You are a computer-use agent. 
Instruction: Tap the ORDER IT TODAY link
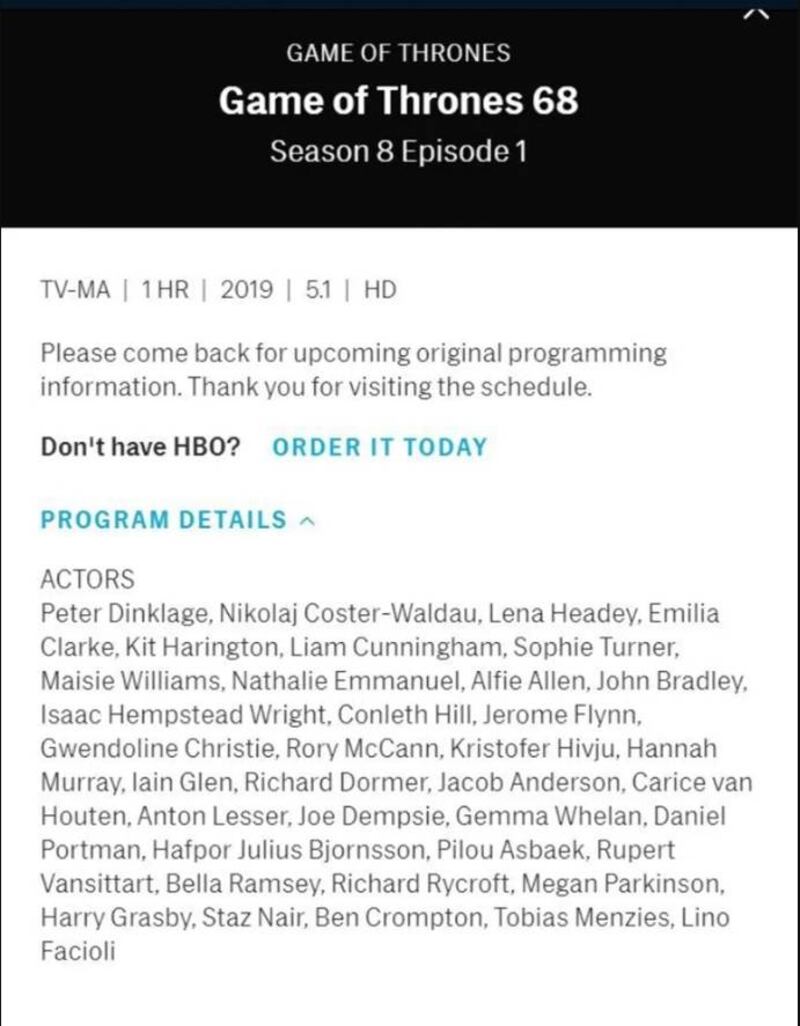379,447
